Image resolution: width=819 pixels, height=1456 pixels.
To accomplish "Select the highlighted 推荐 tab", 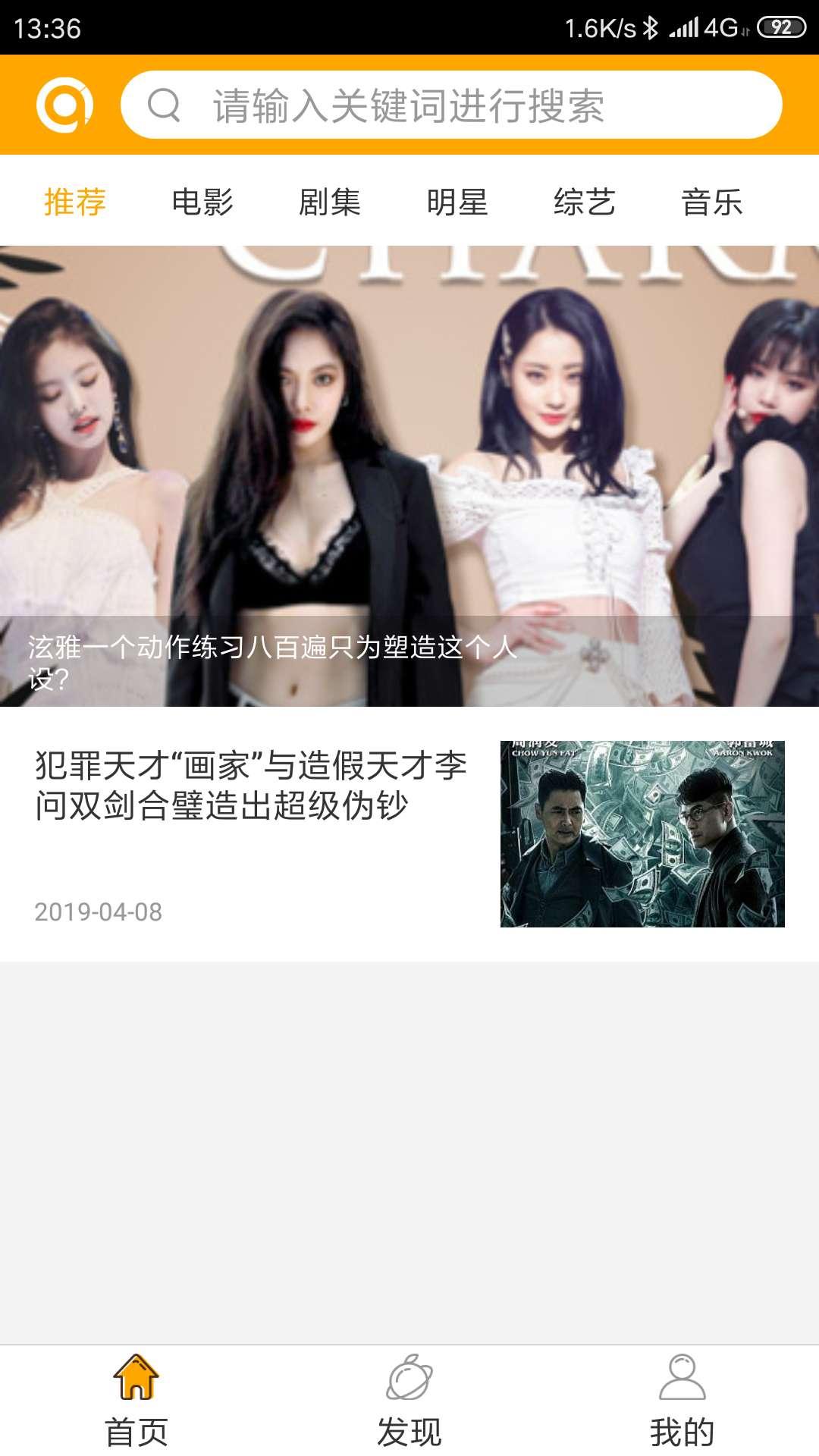I will (74, 201).
